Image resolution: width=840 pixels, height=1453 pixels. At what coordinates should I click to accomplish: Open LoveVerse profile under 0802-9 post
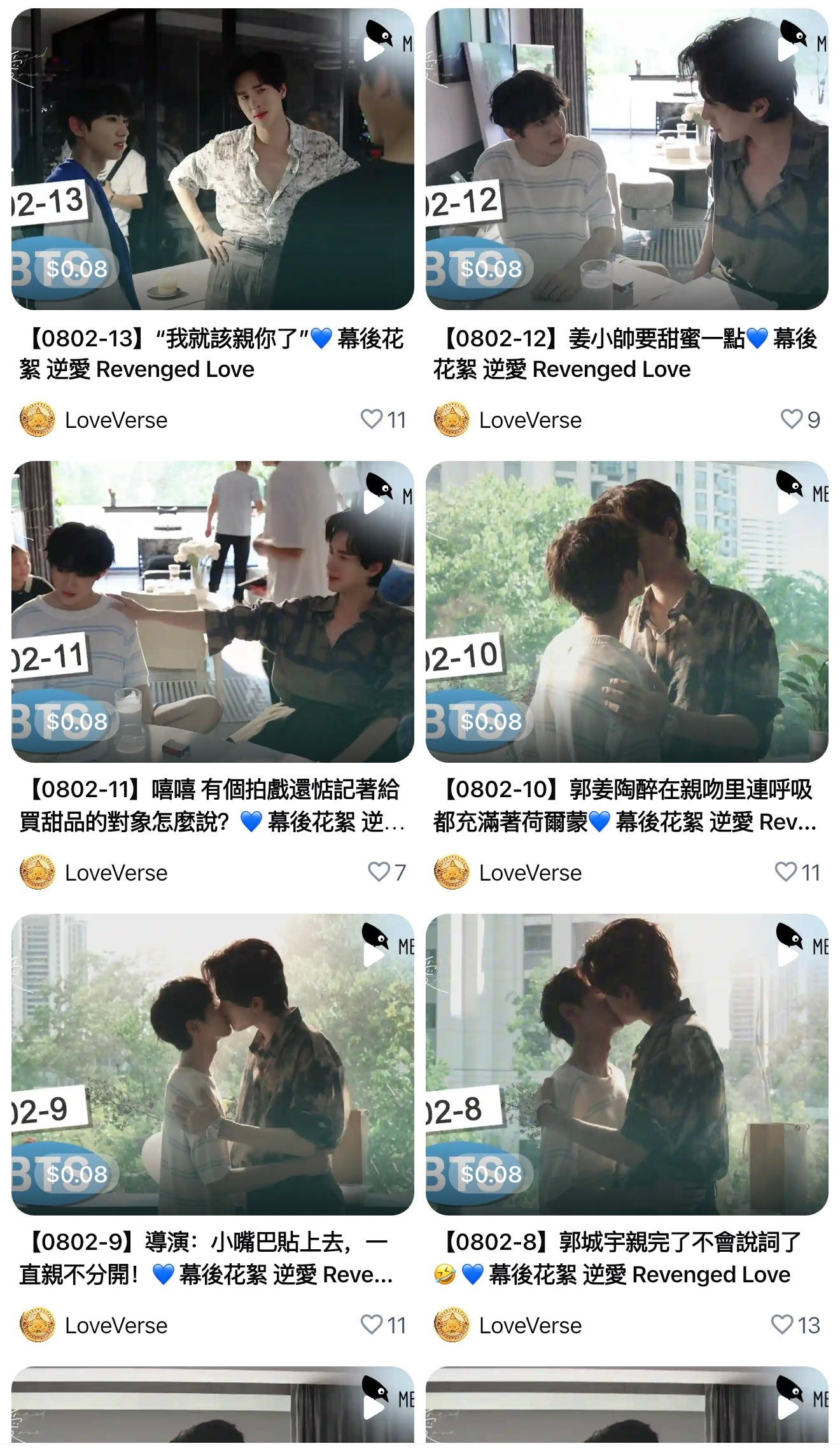tap(116, 1326)
